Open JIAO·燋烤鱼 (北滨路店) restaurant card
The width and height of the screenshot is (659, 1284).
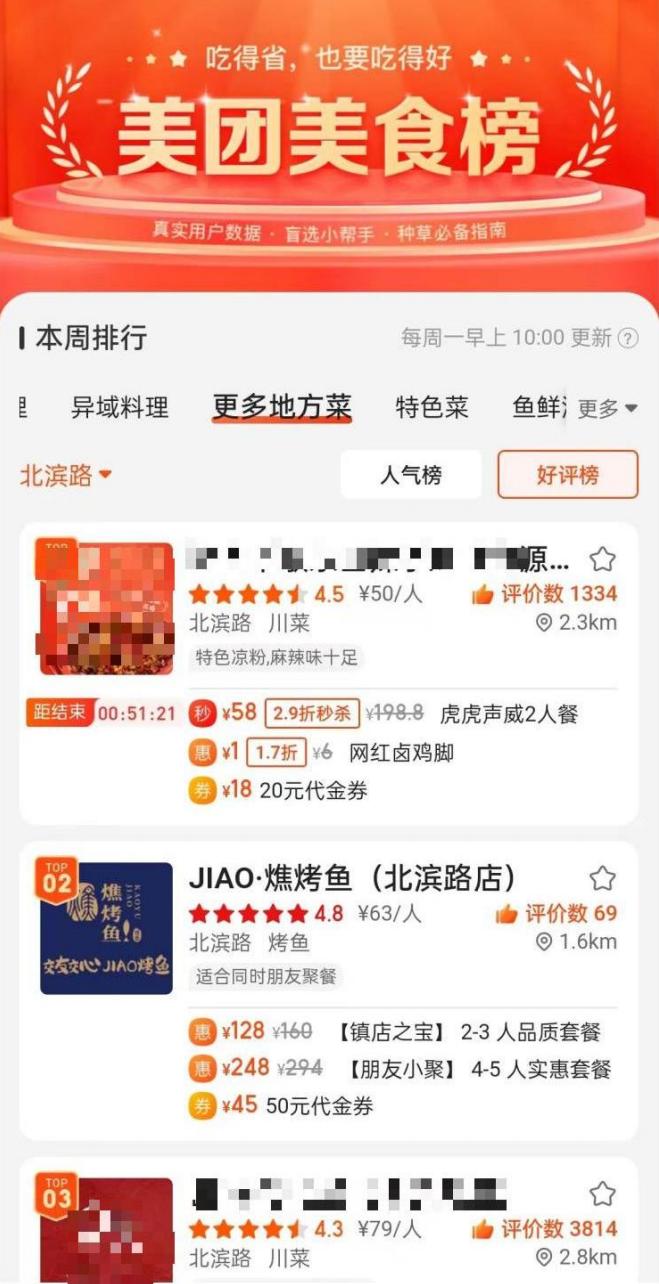click(352, 879)
